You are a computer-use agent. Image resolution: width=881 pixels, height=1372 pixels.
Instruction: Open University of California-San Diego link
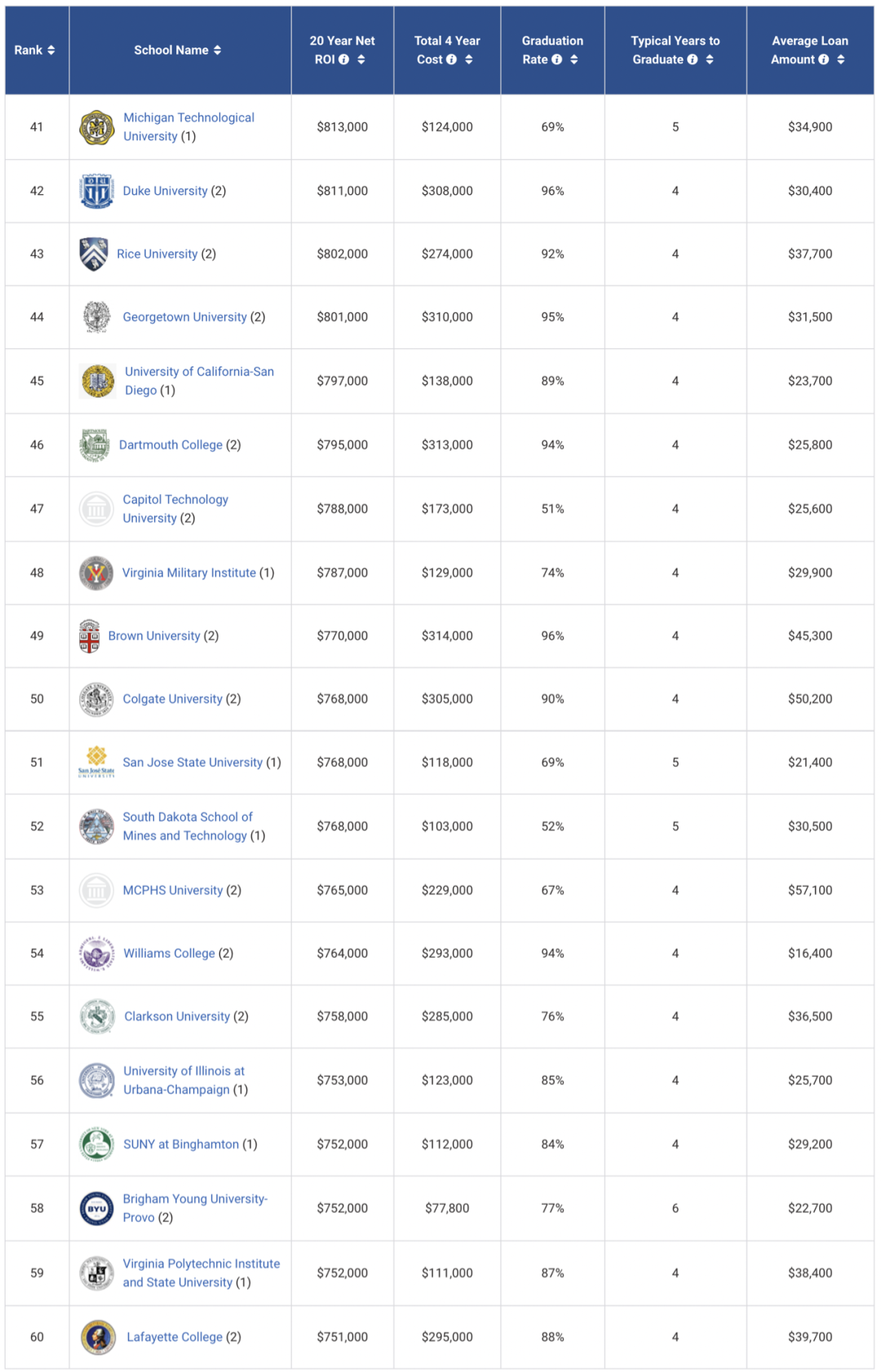pyautogui.click(x=199, y=372)
